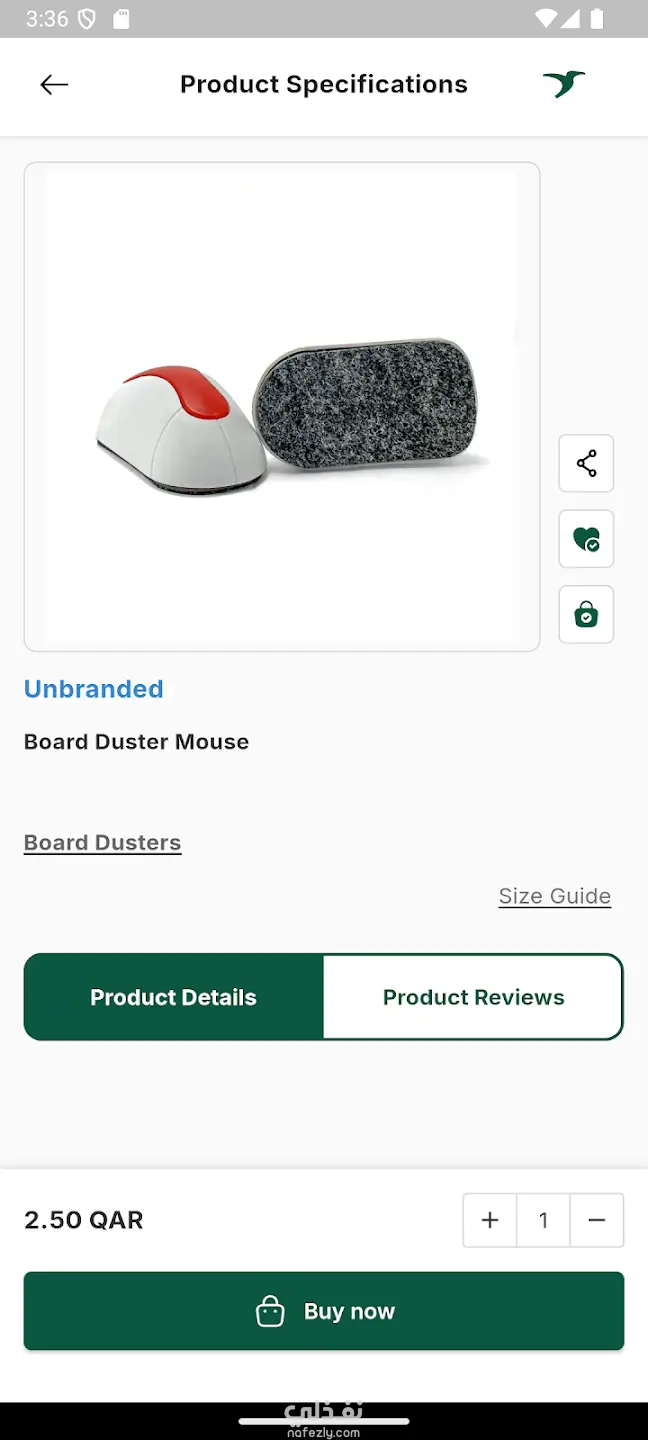Share this Board Duster Mouse product
Viewport: 648px width, 1440px height.
pyautogui.click(x=586, y=463)
